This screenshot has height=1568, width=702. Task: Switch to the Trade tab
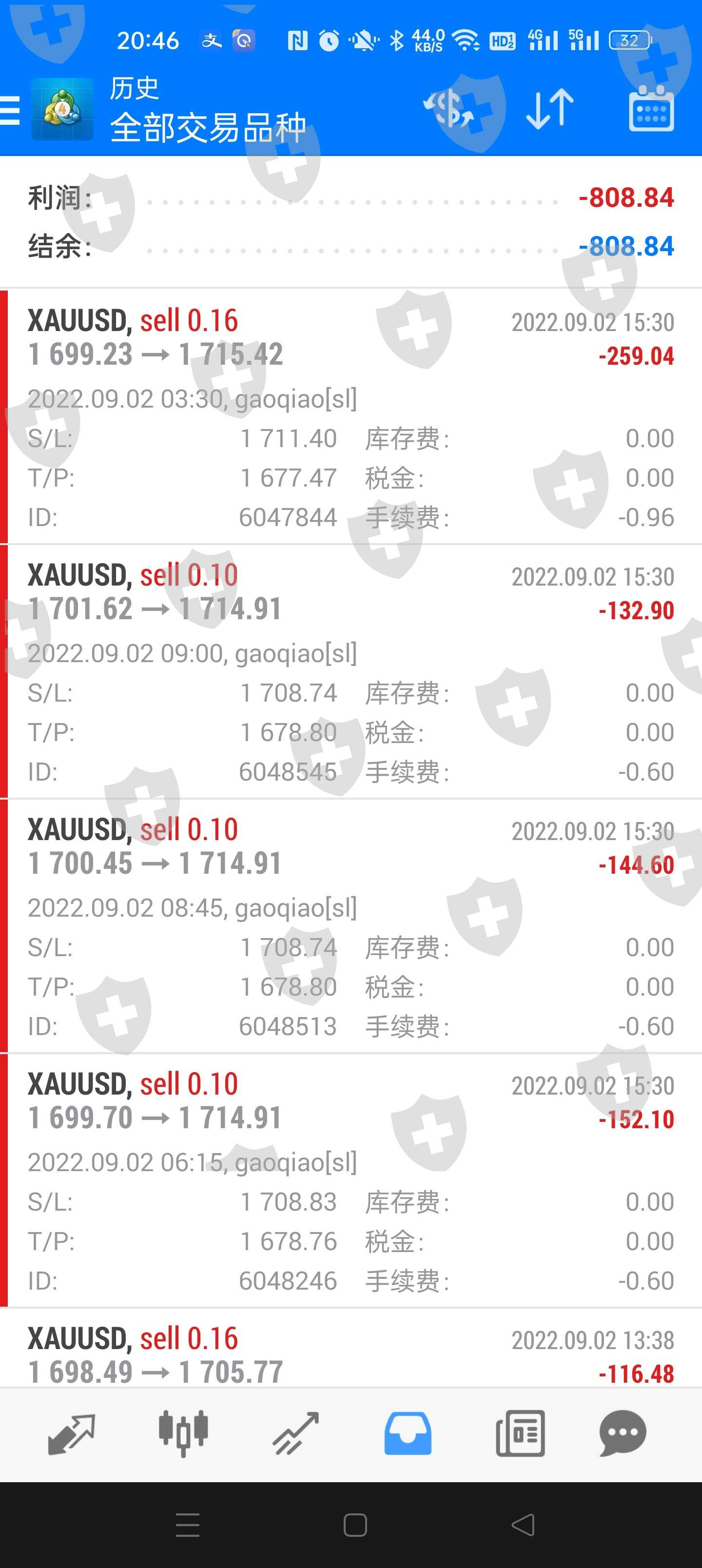pos(296,1434)
